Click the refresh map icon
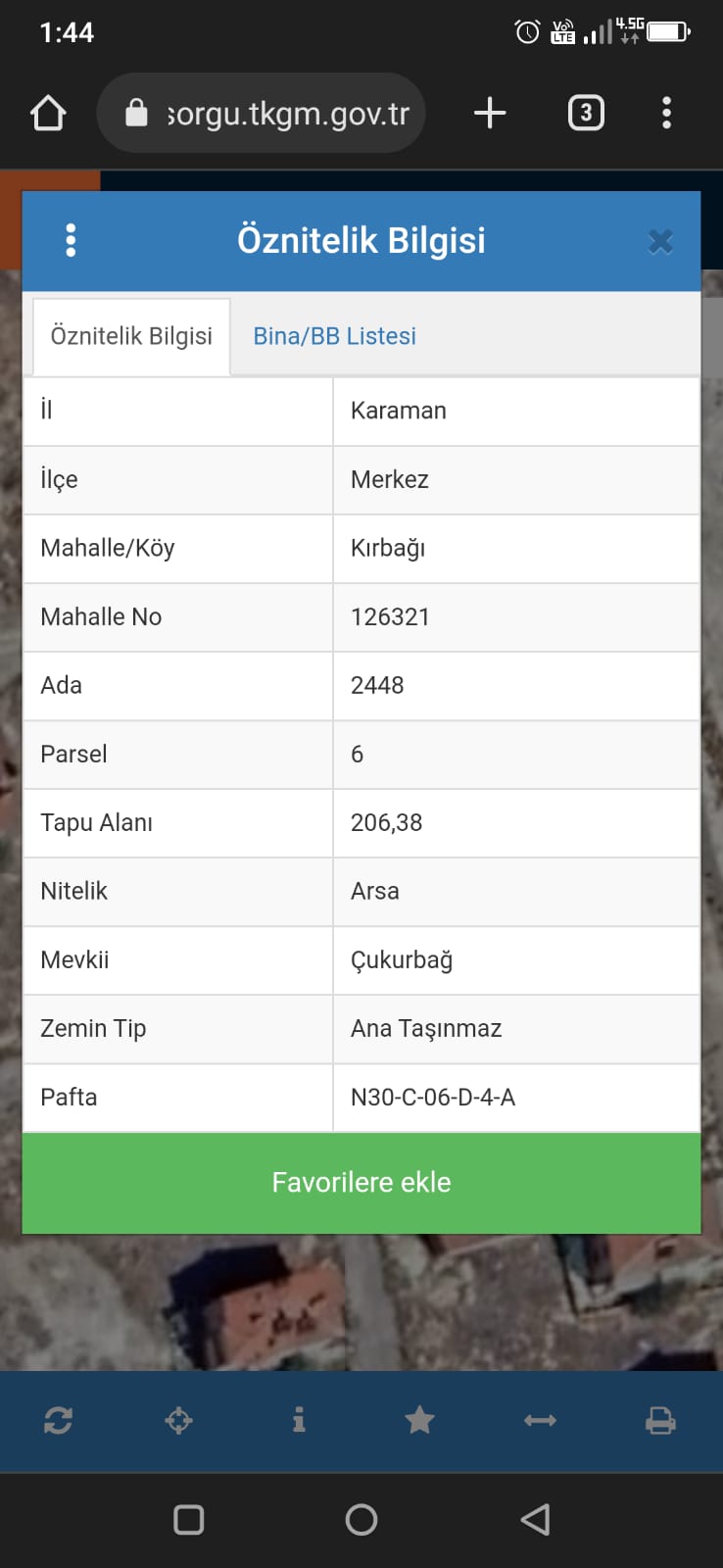Viewport: 723px width, 1568px height. click(58, 1420)
